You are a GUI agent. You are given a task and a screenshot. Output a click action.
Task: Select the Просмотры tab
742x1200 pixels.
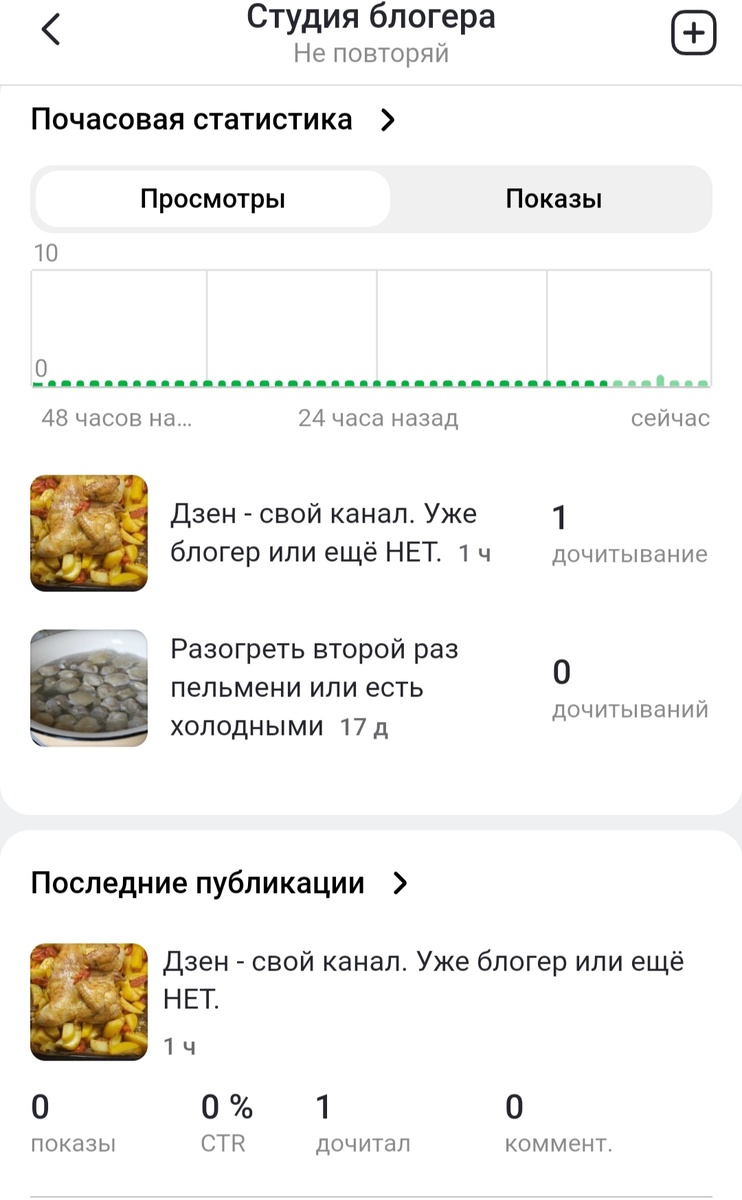click(x=211, y=198)
